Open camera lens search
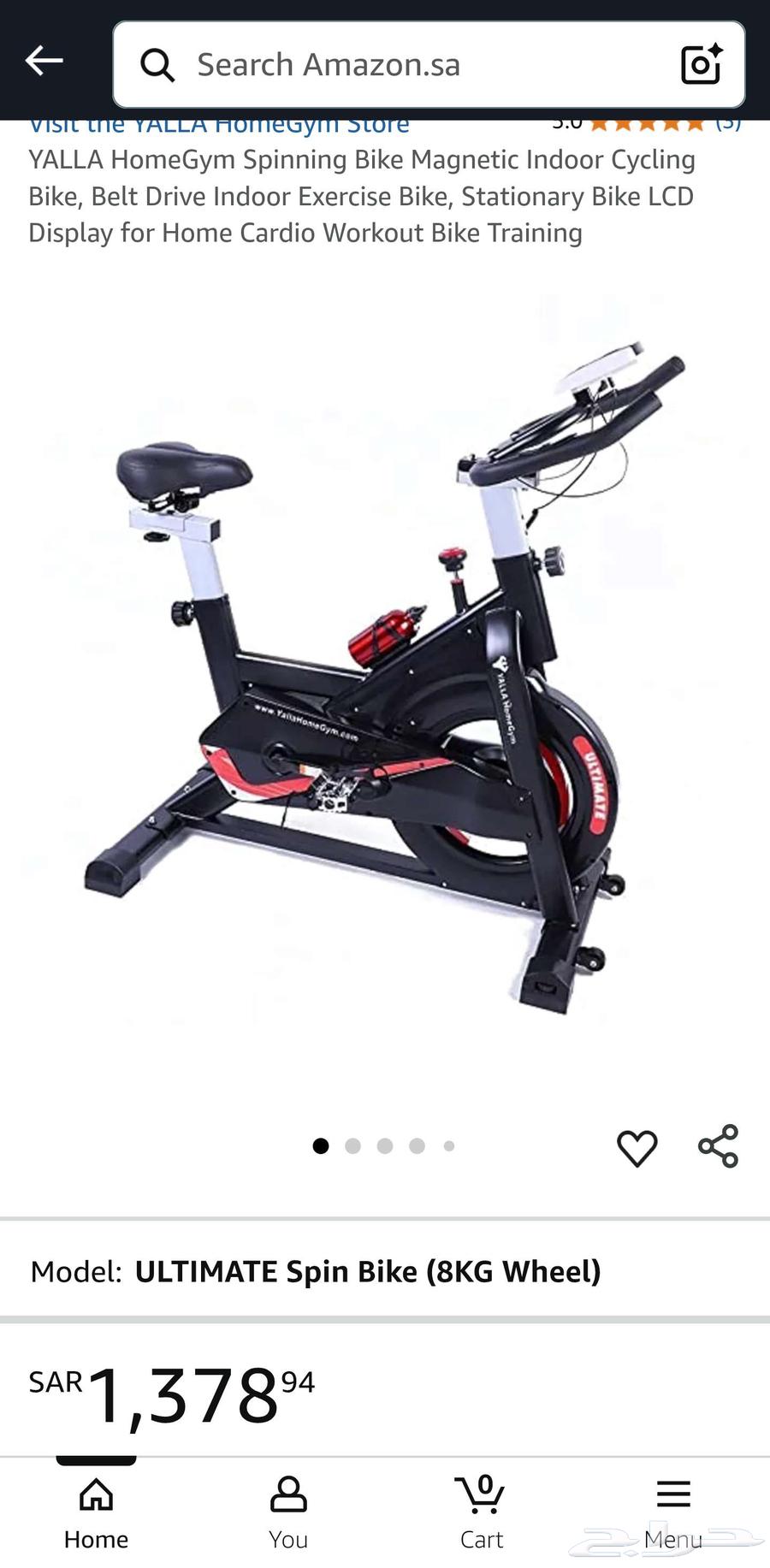Viewport: 770px width, 1568px height. click(x=701, y=65)
